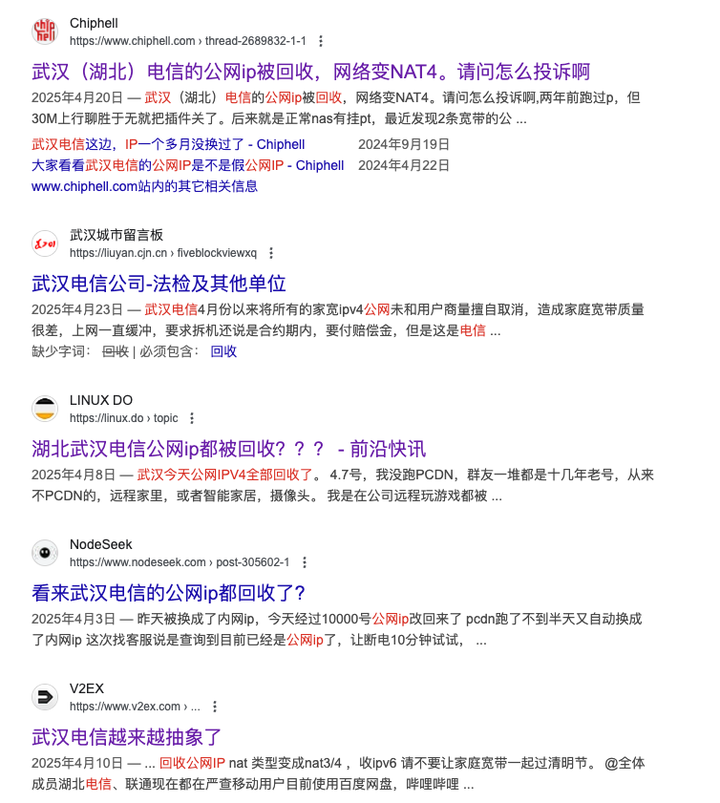Image resolution: width=720 pixels, height=803 pixels.
Task: Open the result 武汉电信公司-法检及其他单位
Action: click(x=159, y=283)
